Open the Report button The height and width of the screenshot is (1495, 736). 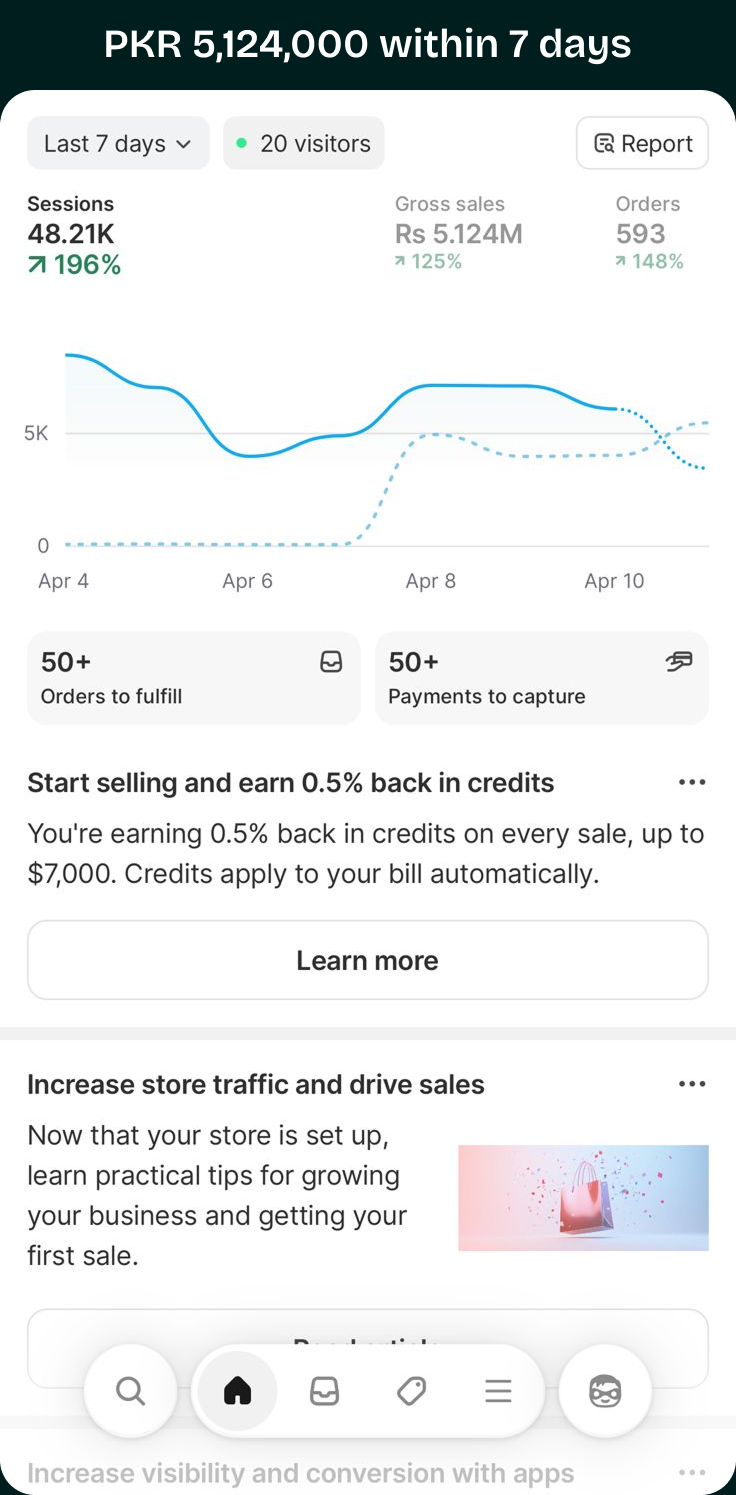coord(642,143)
